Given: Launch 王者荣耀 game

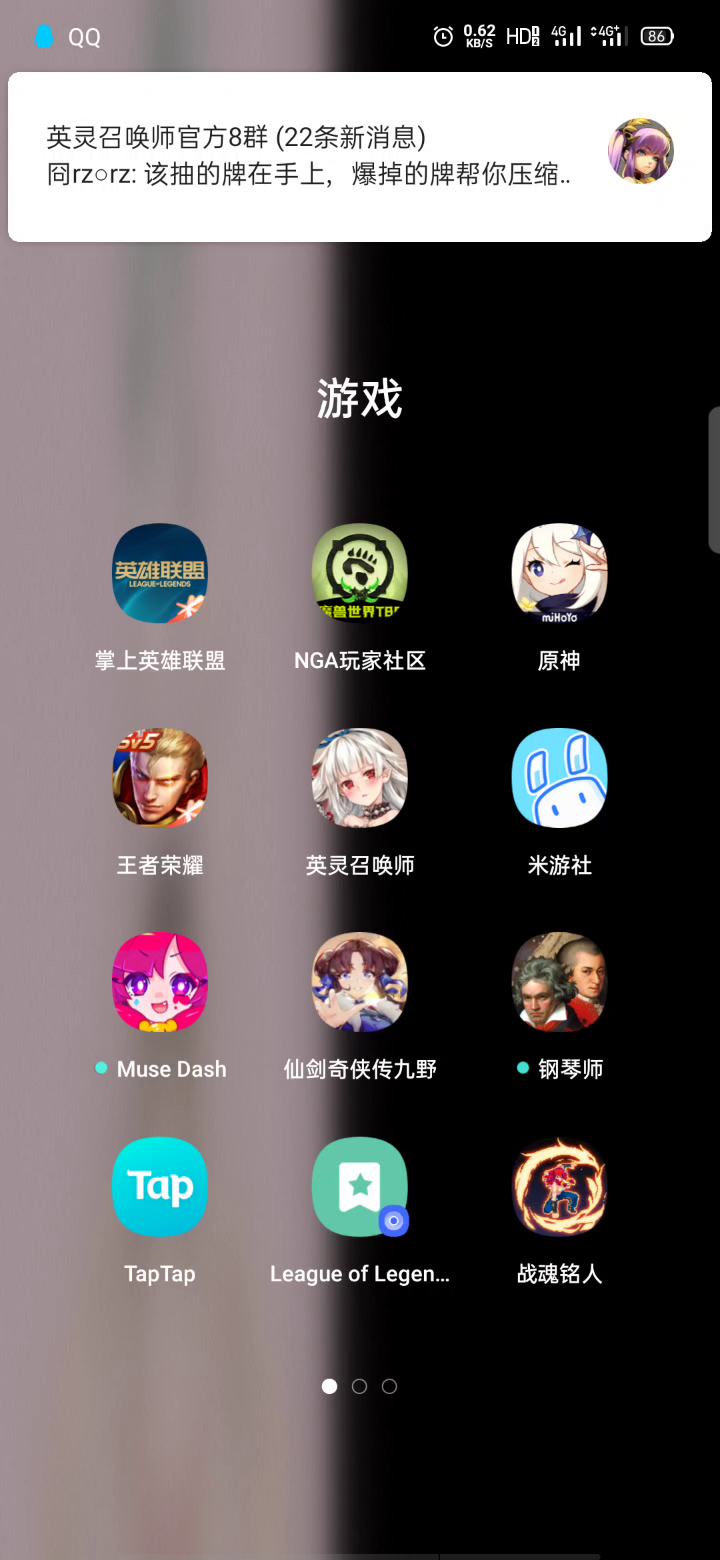Looking at the screenshot, I should (x=160, y=777).
